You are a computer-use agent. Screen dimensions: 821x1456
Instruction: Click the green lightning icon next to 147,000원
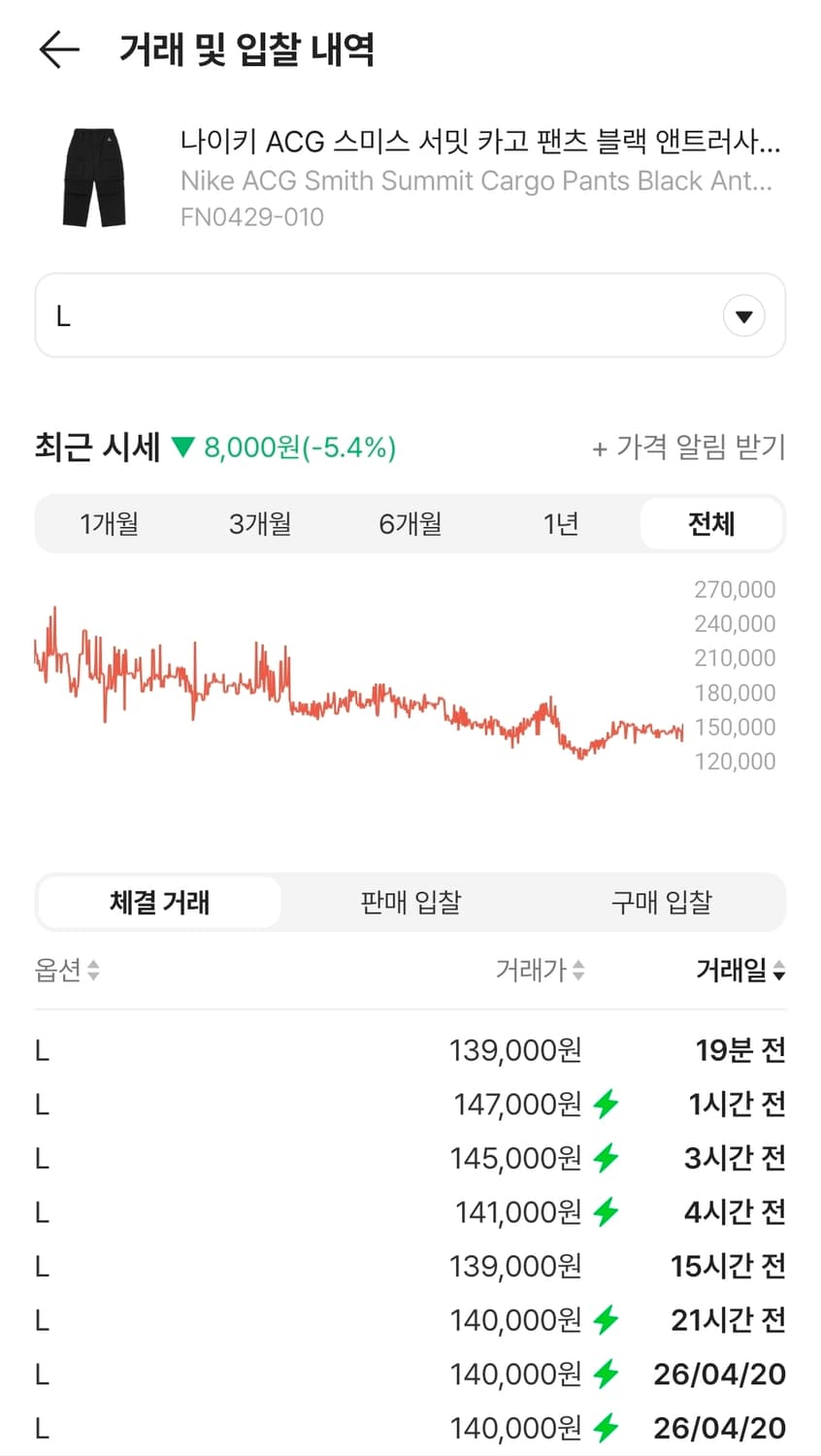click(x=607, y=1103)
